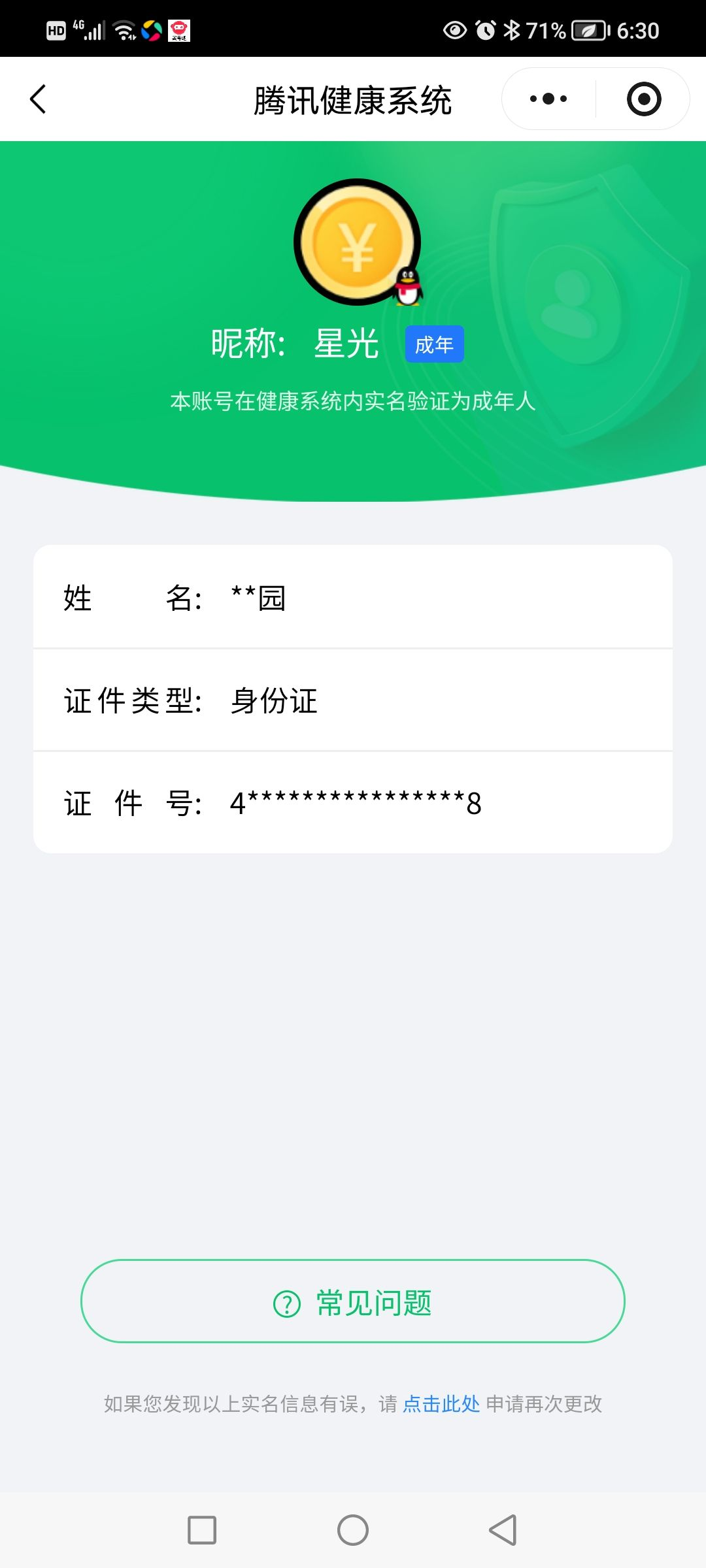Tap the Bluetooth icon in the status bar

(x=513, y=29)
